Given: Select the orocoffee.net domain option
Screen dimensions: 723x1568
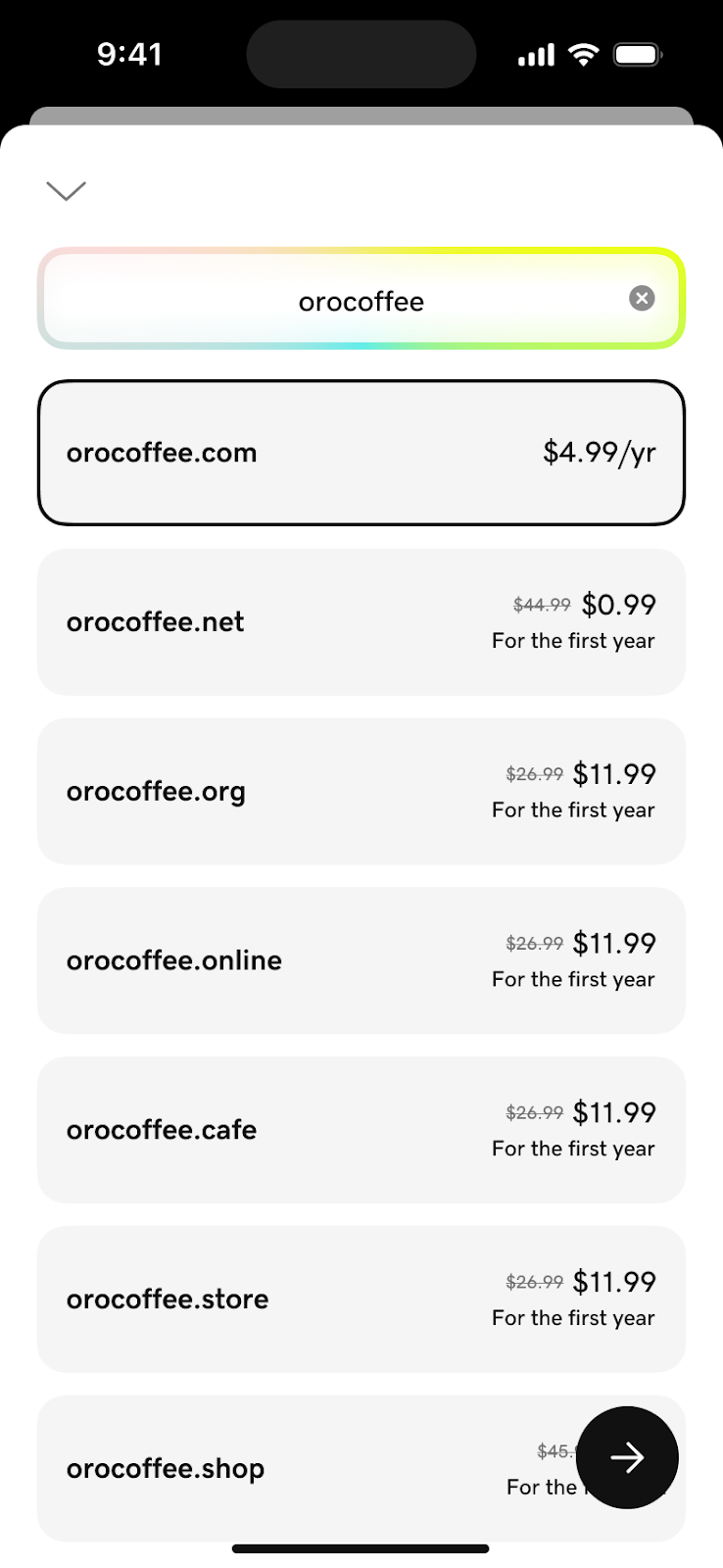Looking at the screenshot, I should [361, 620].
